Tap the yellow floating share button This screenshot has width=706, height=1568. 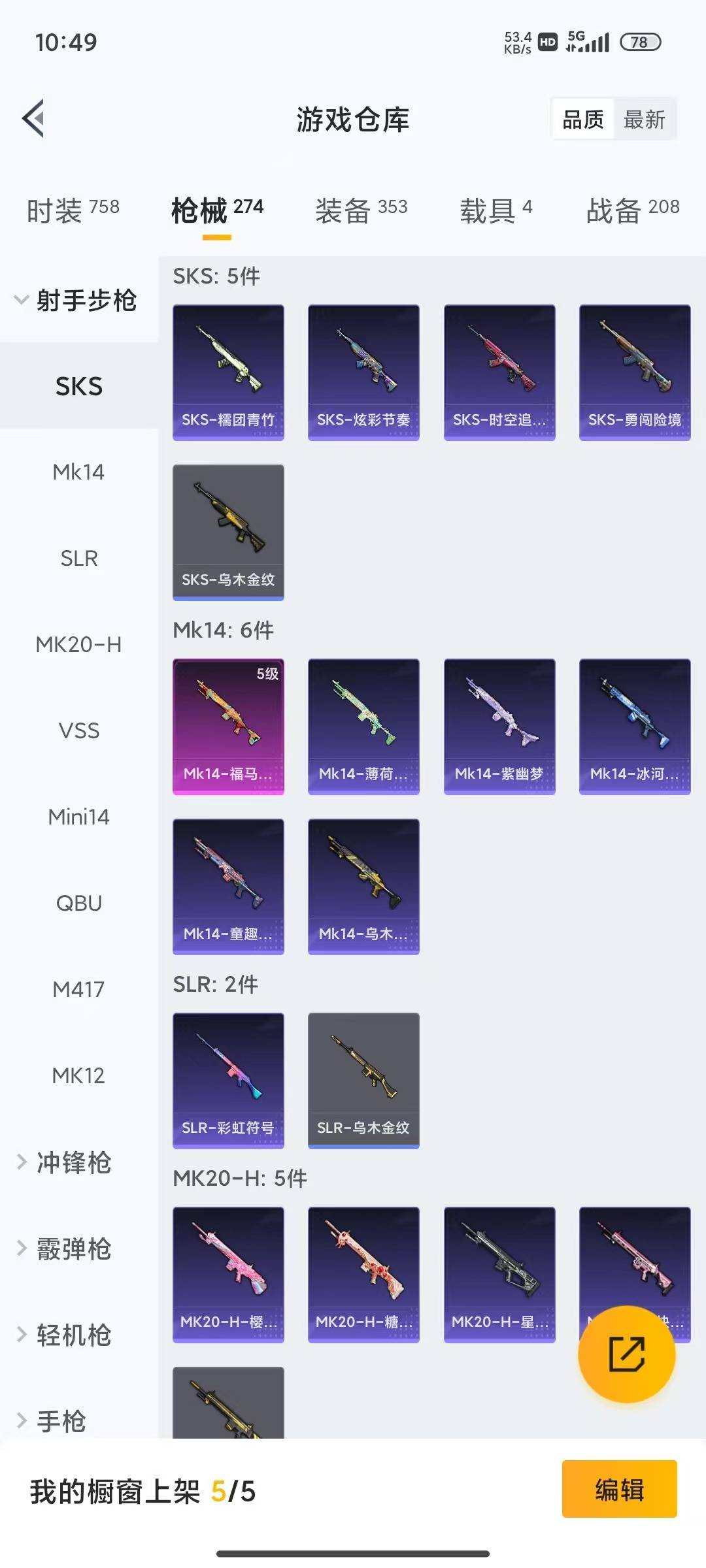tap(626, 1354)
